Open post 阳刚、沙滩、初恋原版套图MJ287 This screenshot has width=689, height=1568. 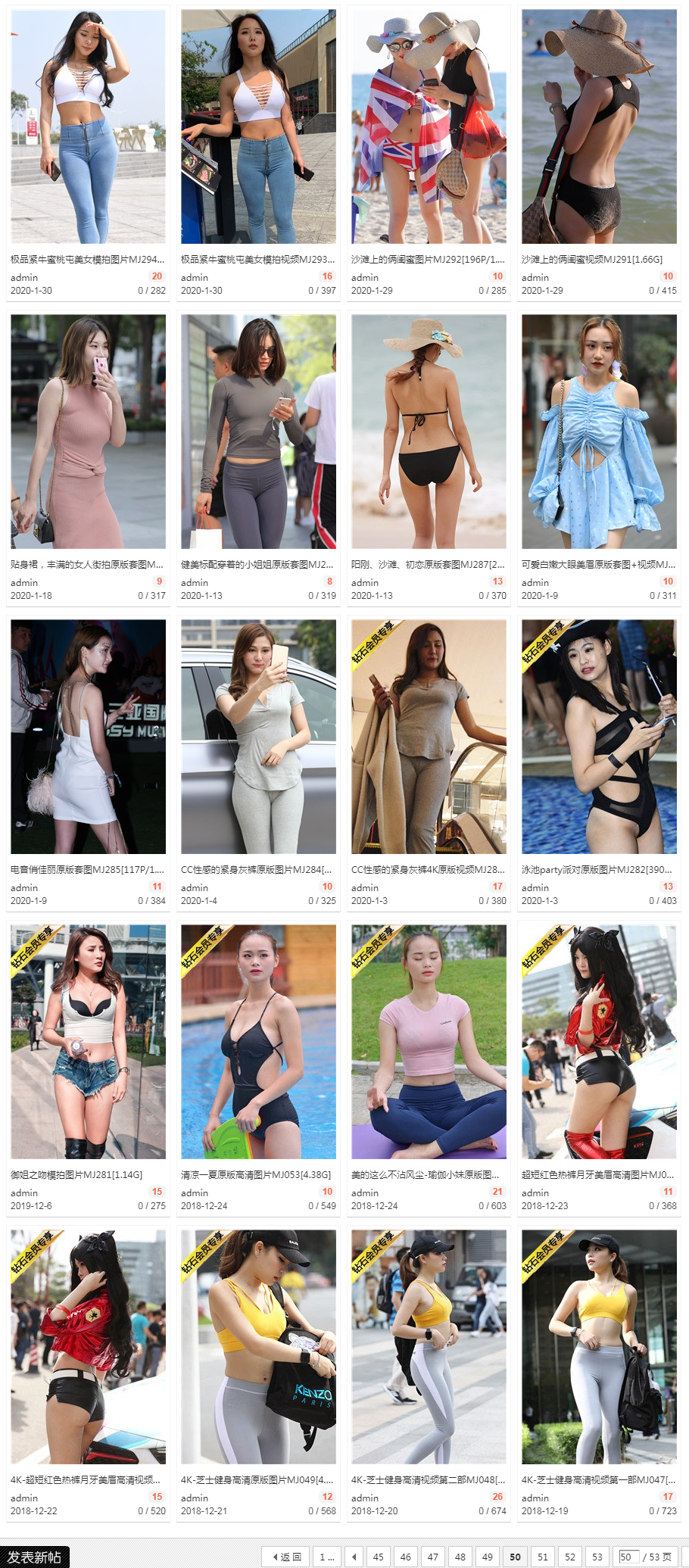click(x=428, y=564)
